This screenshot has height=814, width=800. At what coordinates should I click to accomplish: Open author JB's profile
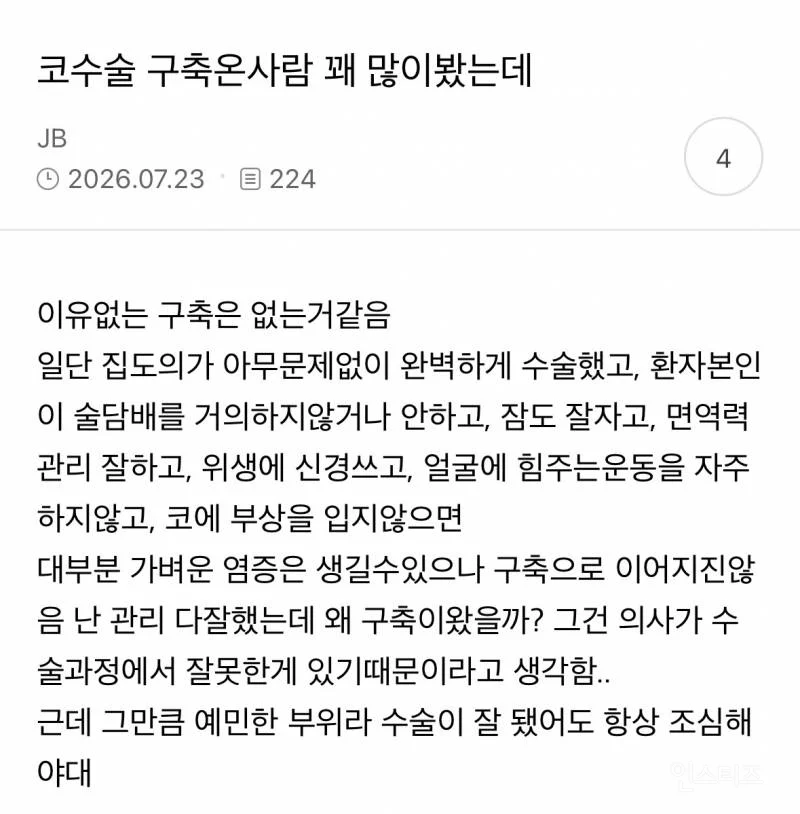tap(52, 139)
